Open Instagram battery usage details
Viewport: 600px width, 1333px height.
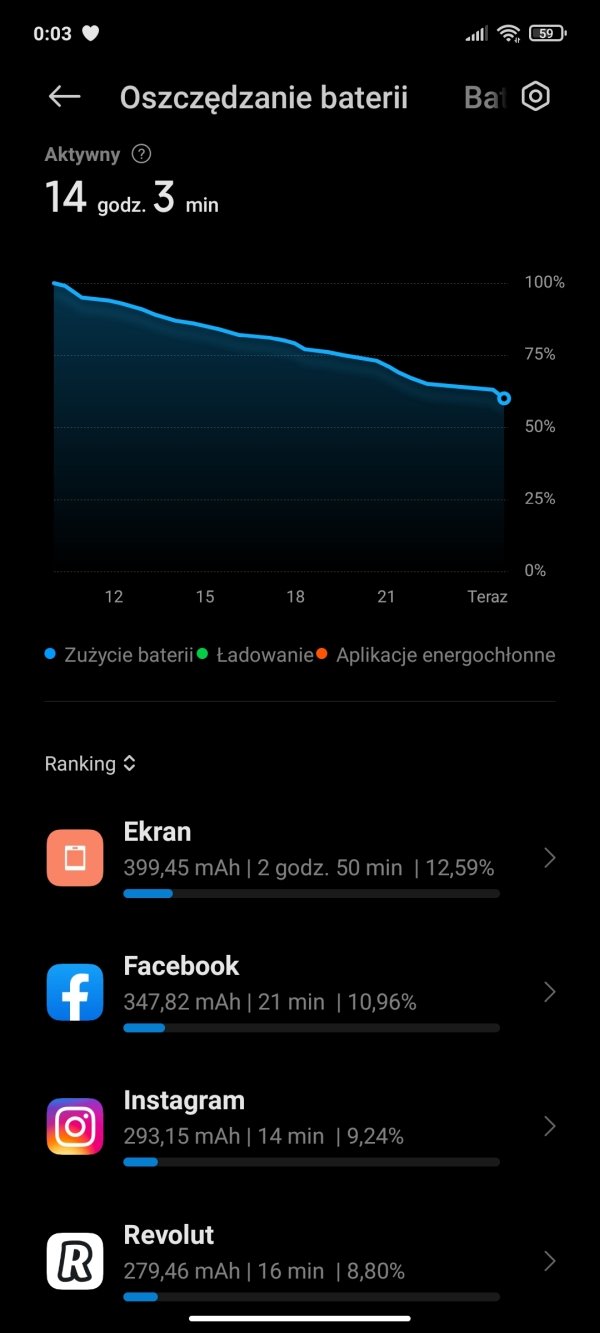tap(300, 1127)
